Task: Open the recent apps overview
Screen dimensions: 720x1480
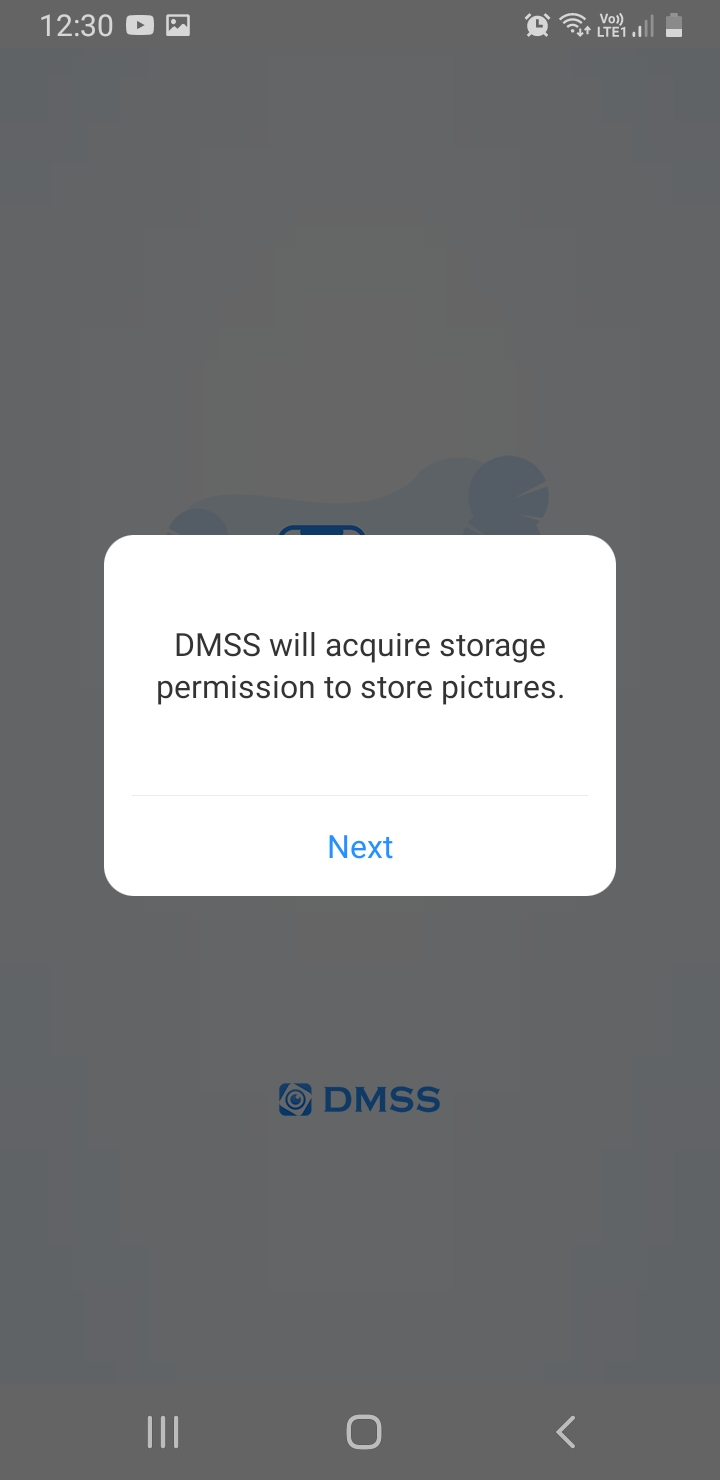Action: pyautogui.click(x=163, y=1432)
